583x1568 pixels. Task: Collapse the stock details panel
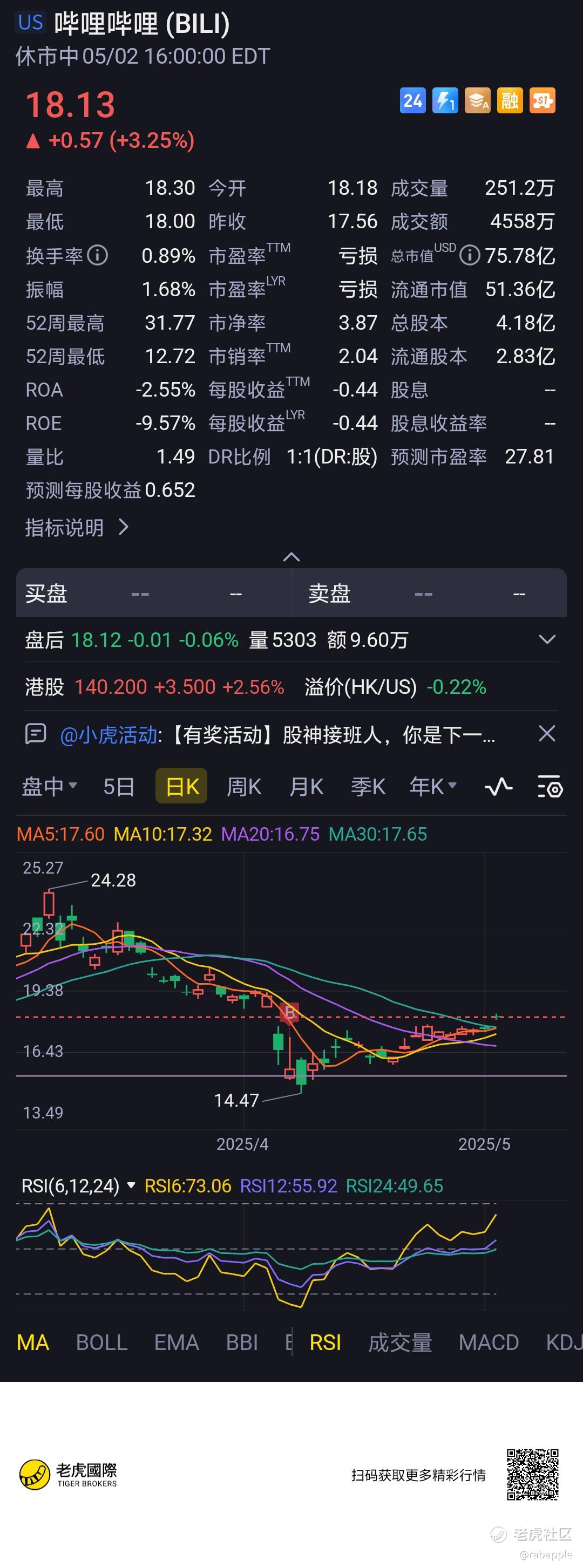tap(291, 557)
